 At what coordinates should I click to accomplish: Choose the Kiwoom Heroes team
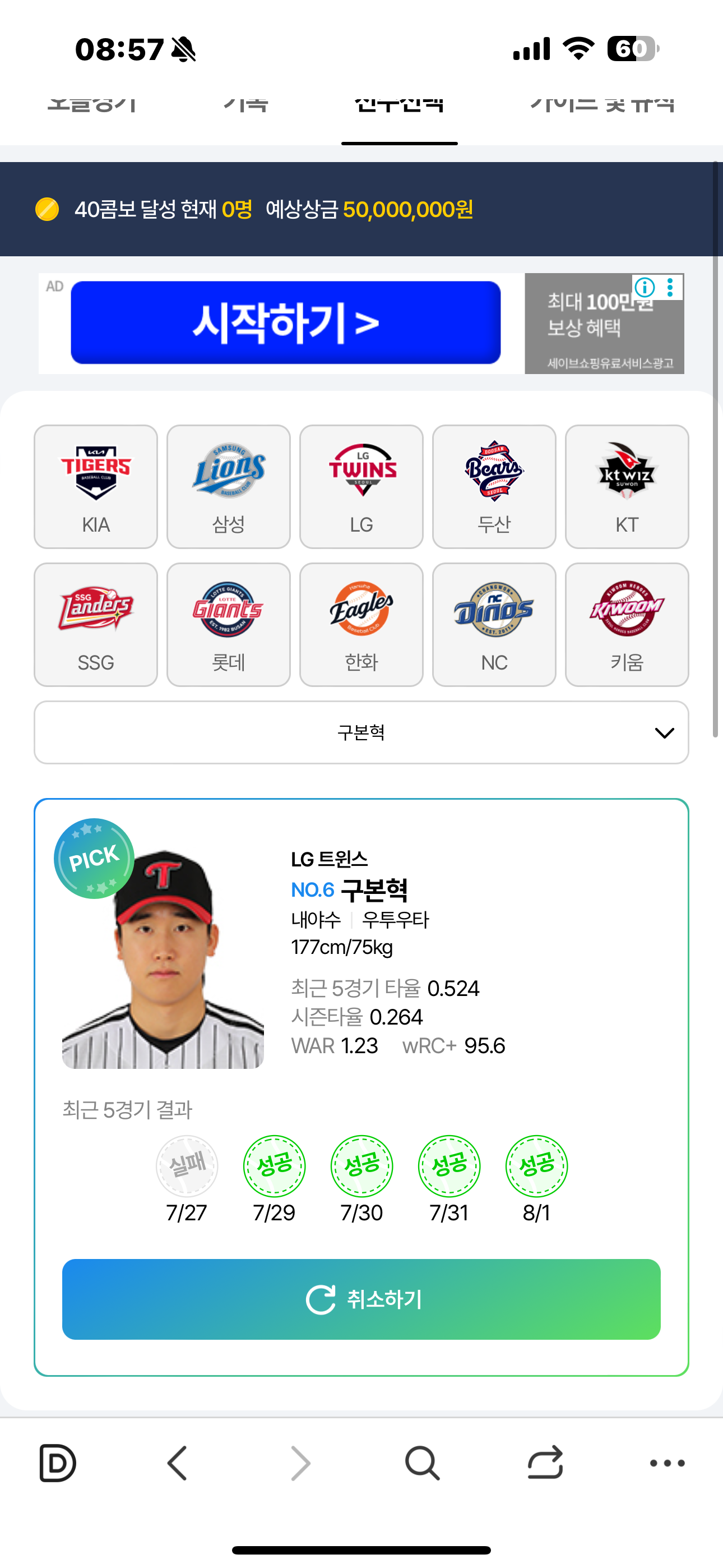coord(626,624)
